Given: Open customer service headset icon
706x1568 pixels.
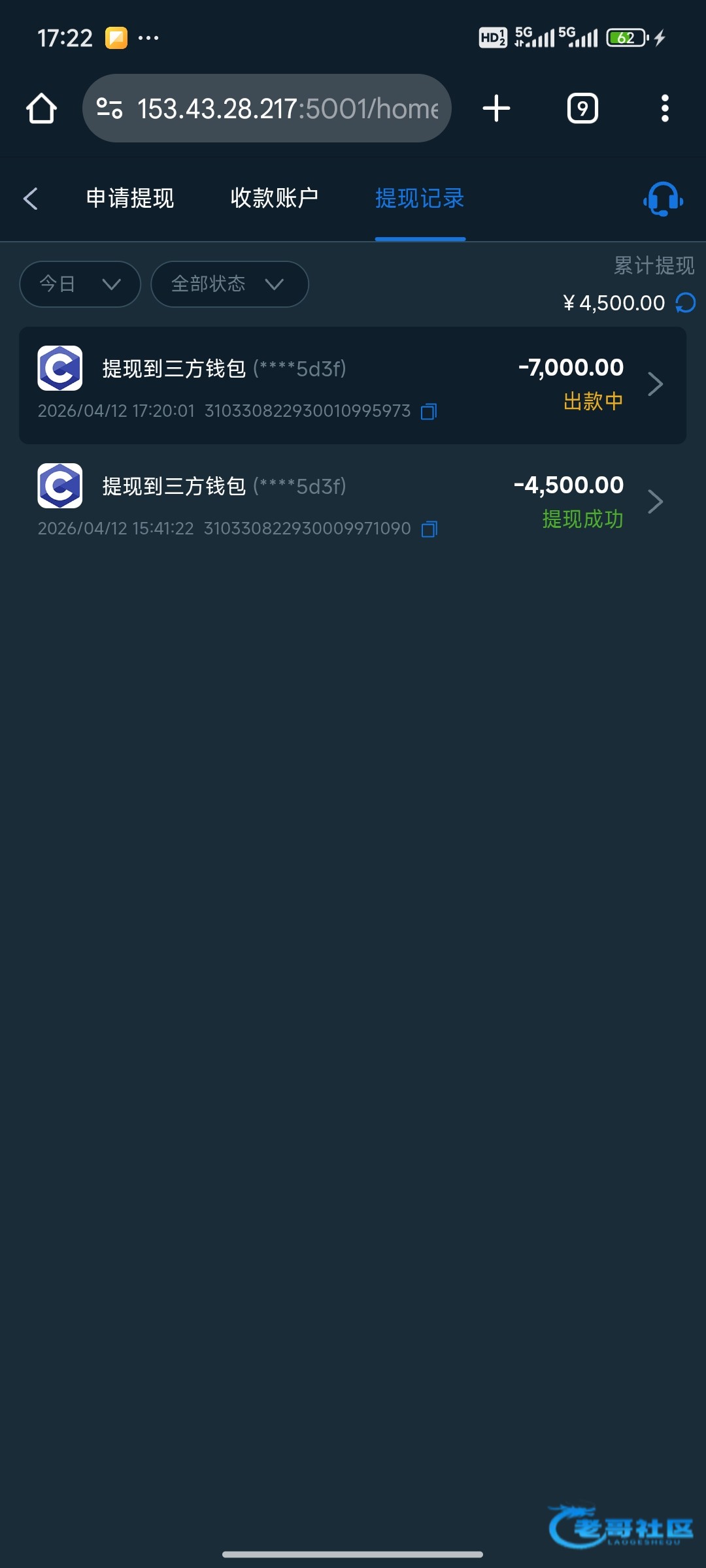Looking at the screenshot, I should pos(663,199).
